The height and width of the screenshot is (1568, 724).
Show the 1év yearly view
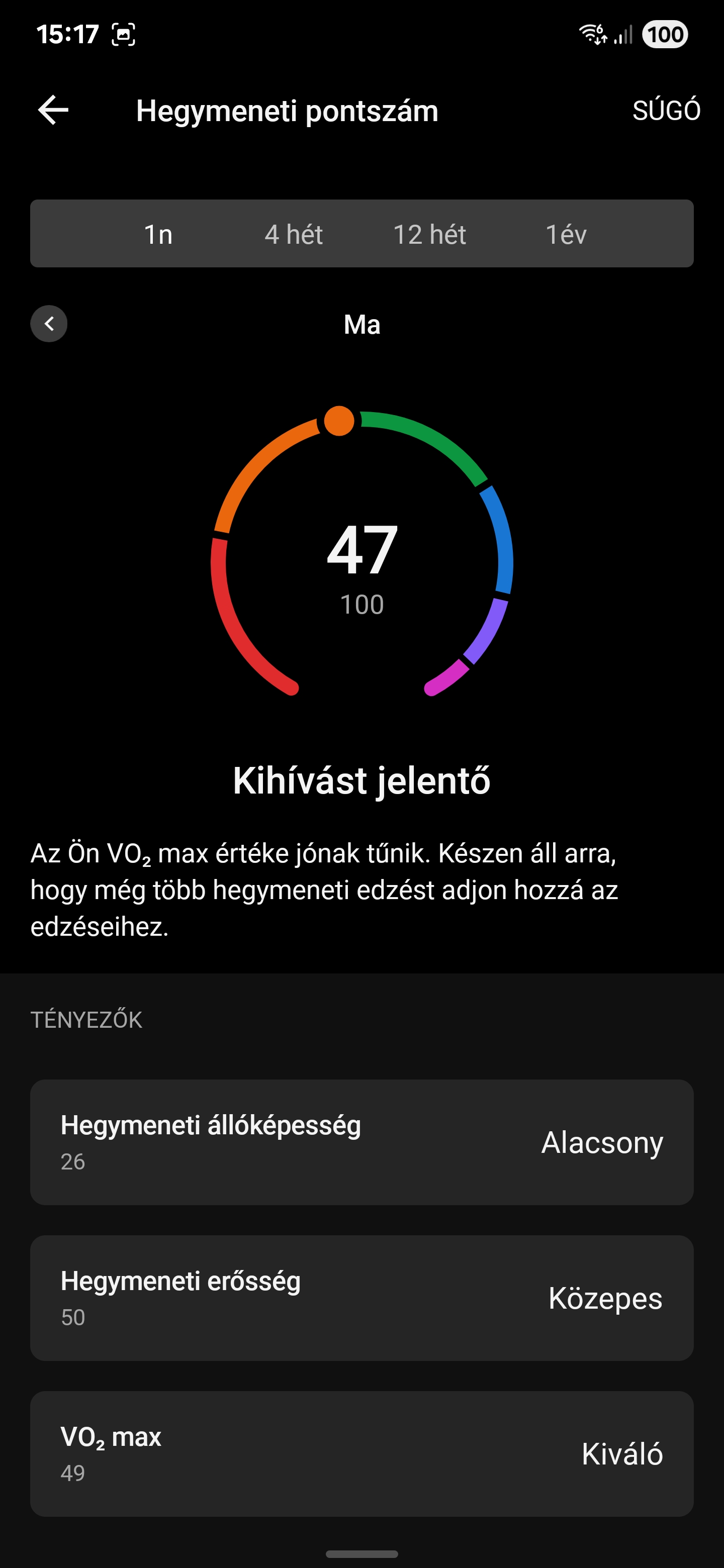[566, 234]
